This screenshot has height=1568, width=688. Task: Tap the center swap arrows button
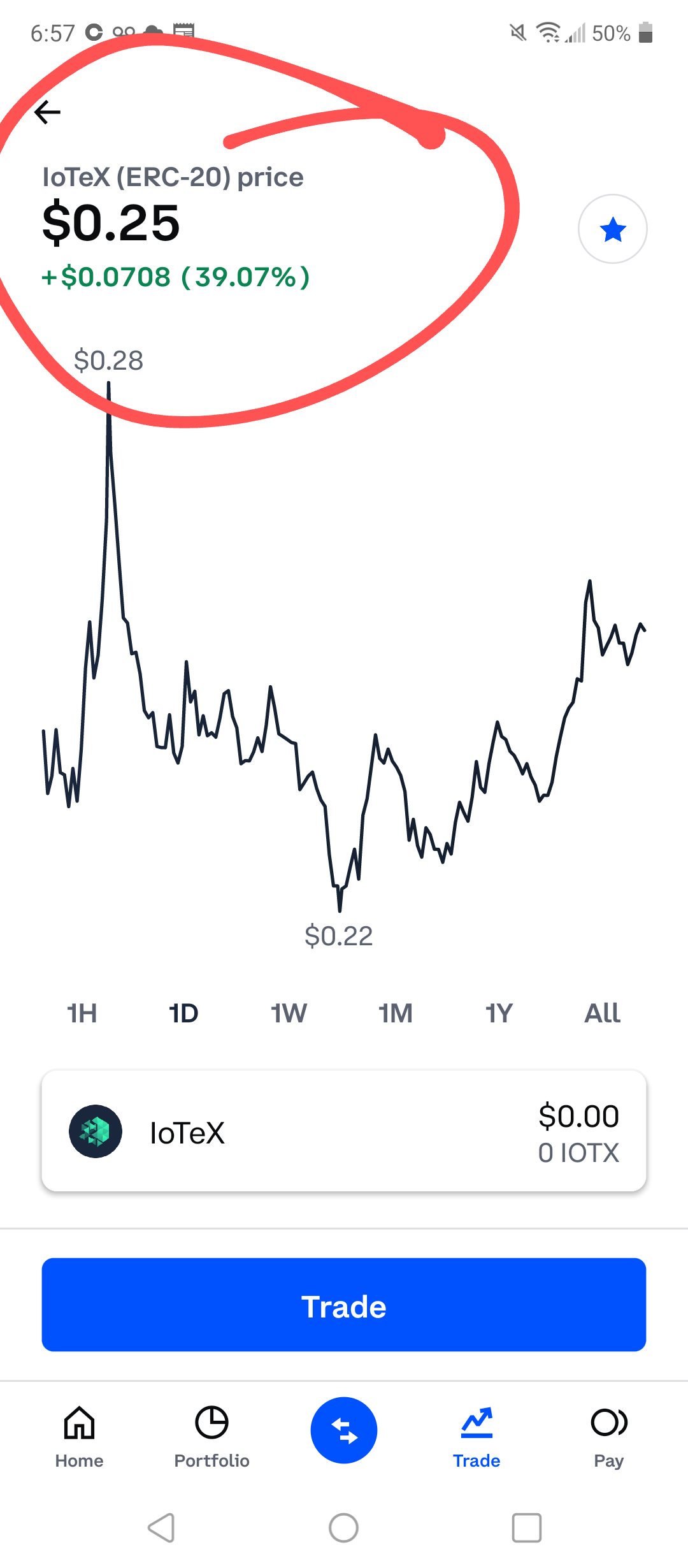click(x=344, y=1430)
